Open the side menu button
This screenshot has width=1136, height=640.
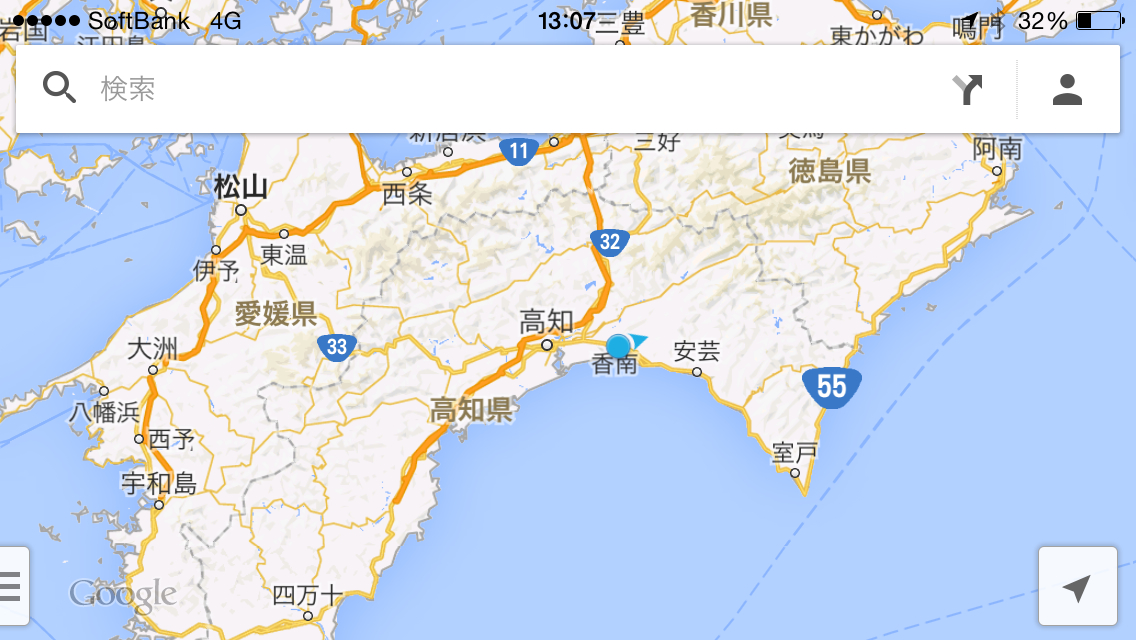[12, 586]
